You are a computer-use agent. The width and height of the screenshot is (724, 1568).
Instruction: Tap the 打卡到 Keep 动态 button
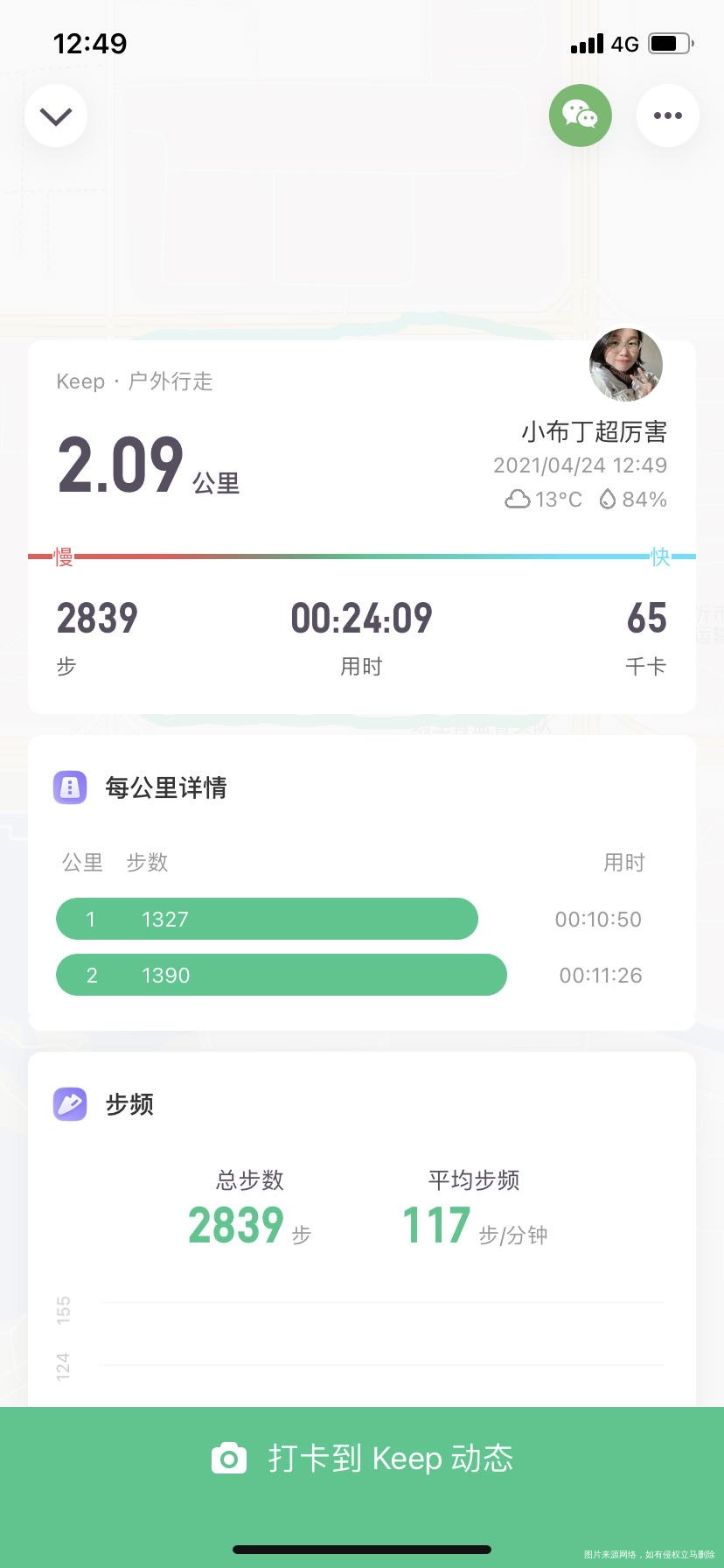pos(362,1458)
